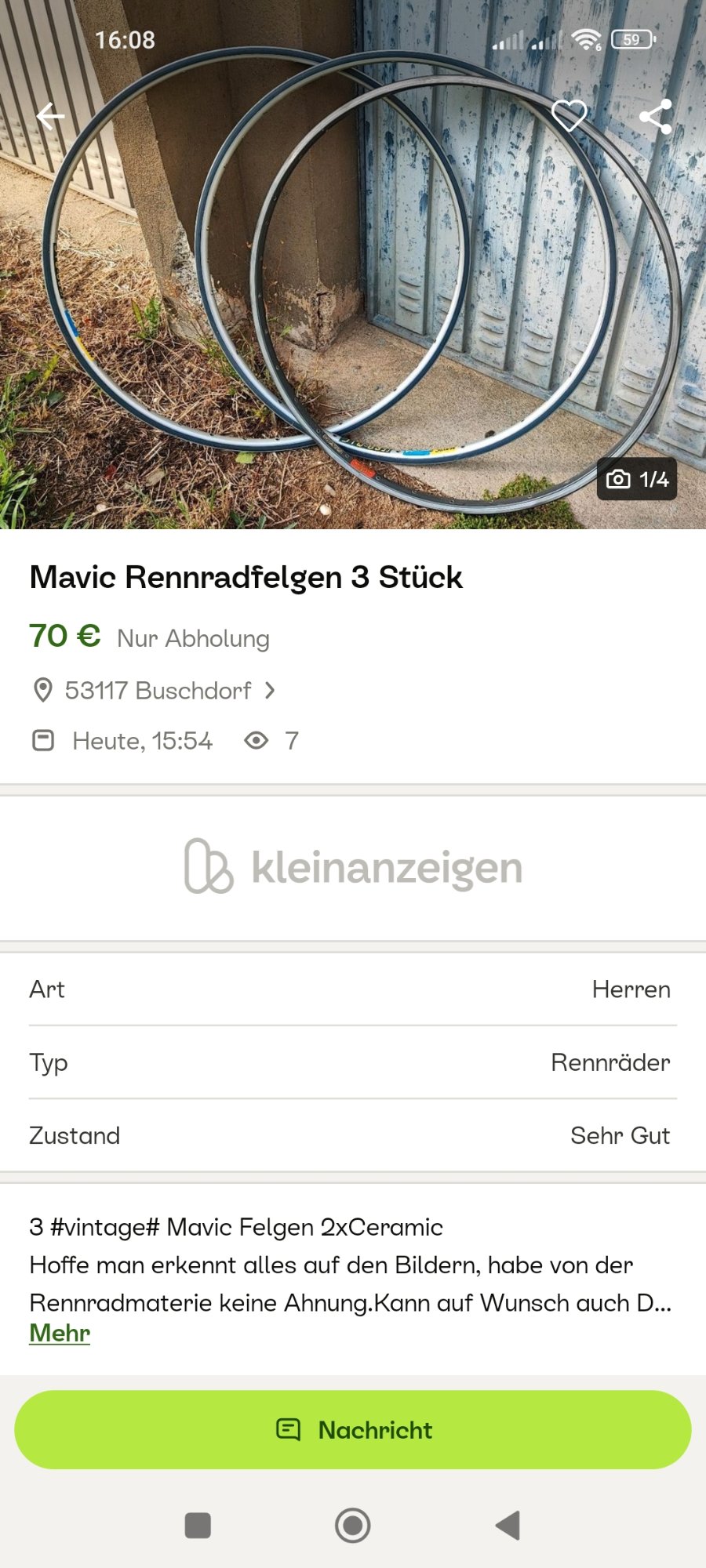Open system recent apps view

pos(198,1526)
